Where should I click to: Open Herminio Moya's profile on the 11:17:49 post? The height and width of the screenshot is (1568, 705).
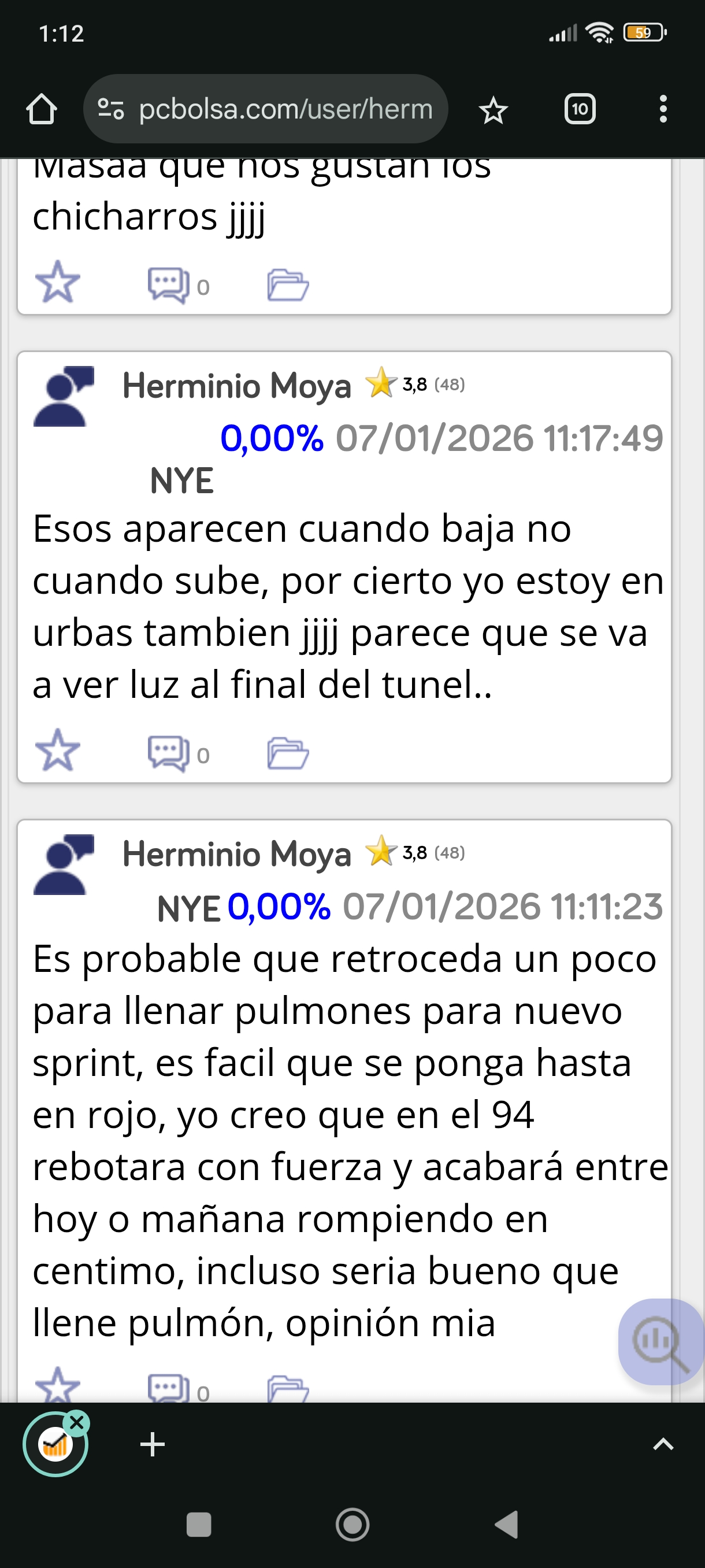coord(236,386)
